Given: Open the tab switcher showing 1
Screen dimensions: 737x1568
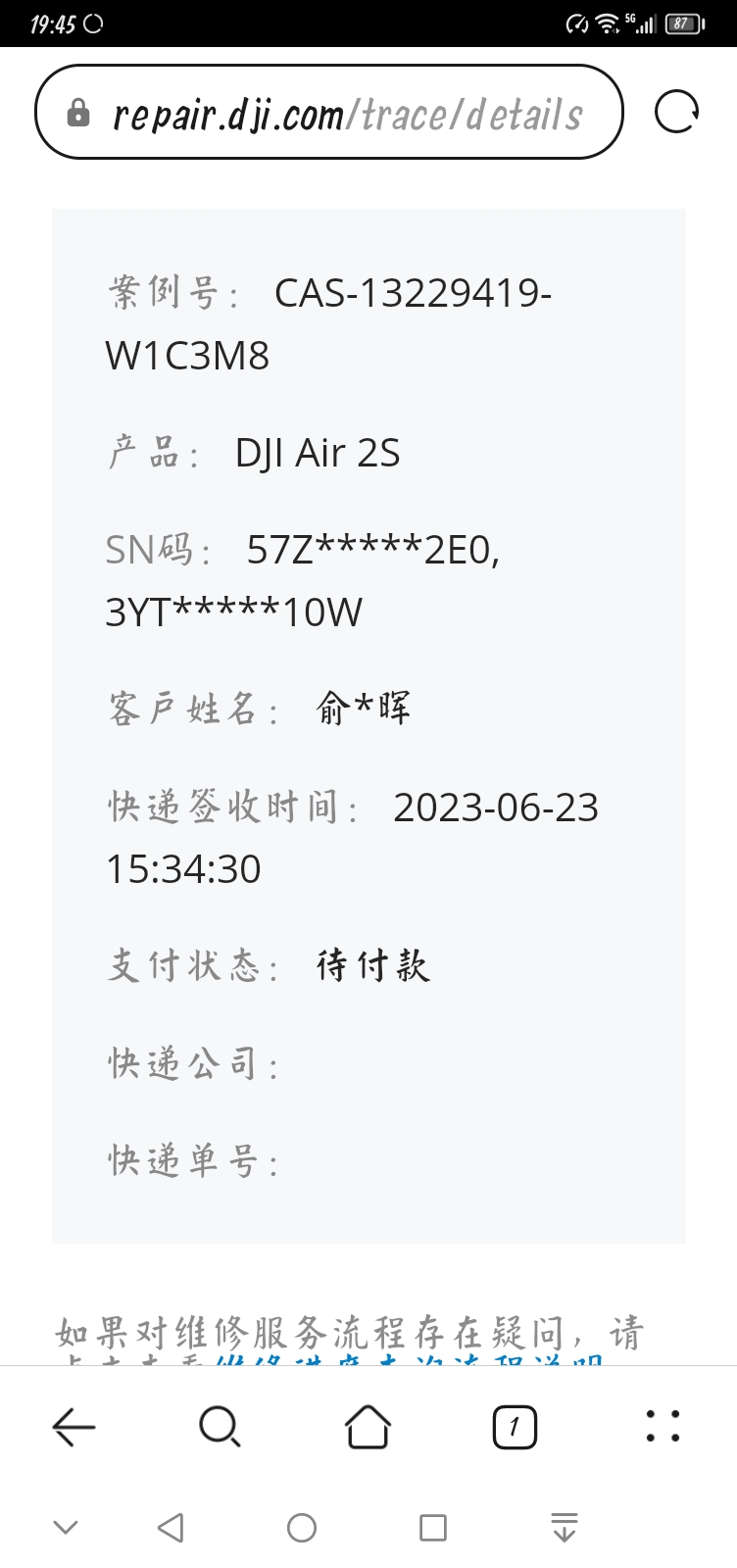Looking at the screenshot, I should pyautogui.click(x=515, y=1427).
